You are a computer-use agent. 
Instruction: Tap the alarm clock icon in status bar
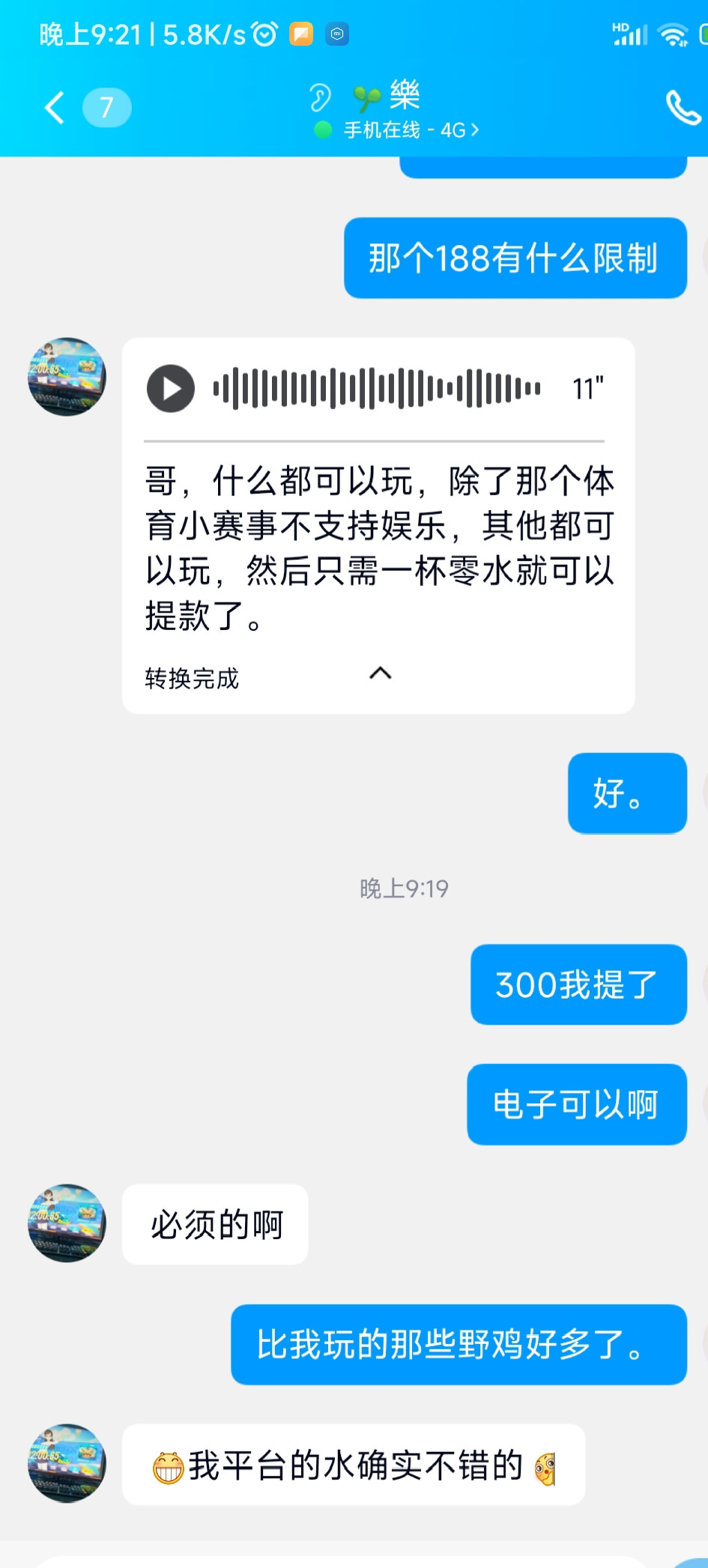pos(266,34)
